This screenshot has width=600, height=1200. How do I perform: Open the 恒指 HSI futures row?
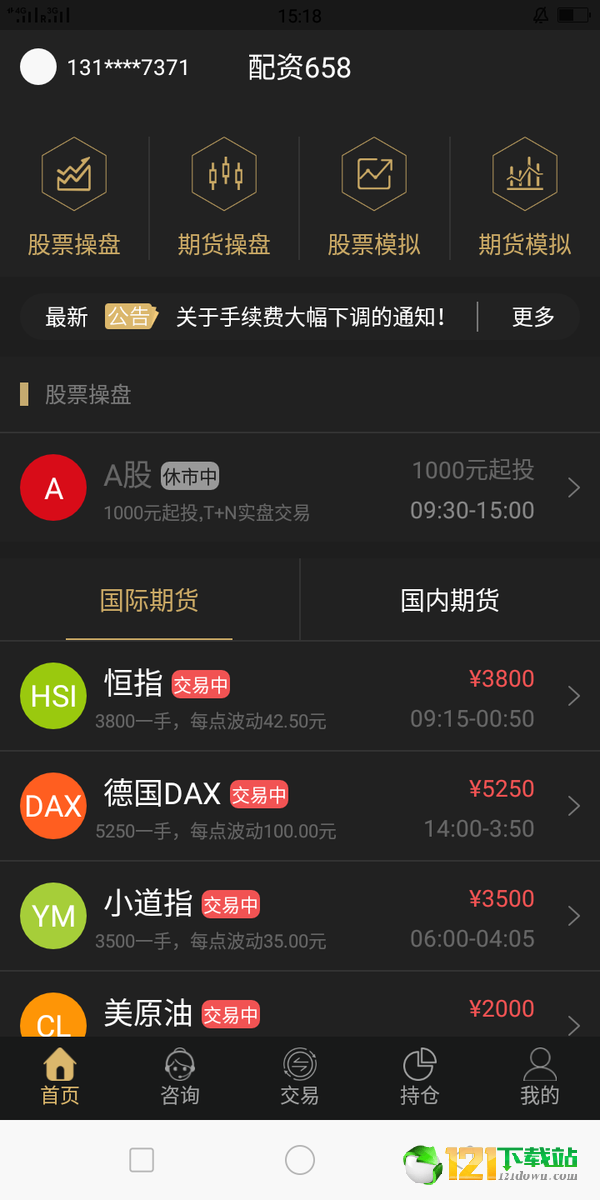click(300, 696)
